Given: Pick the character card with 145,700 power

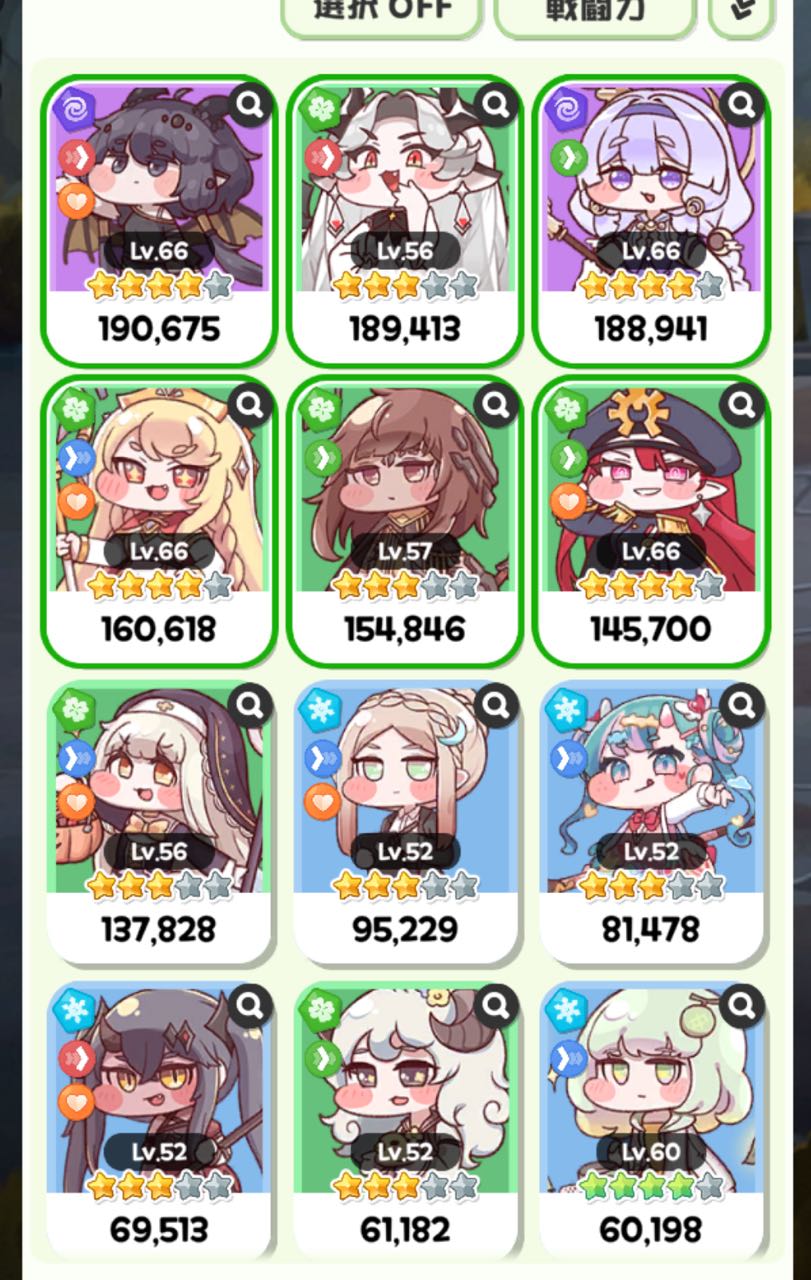Looking at the screenshot, I should [x=651, y=520].
